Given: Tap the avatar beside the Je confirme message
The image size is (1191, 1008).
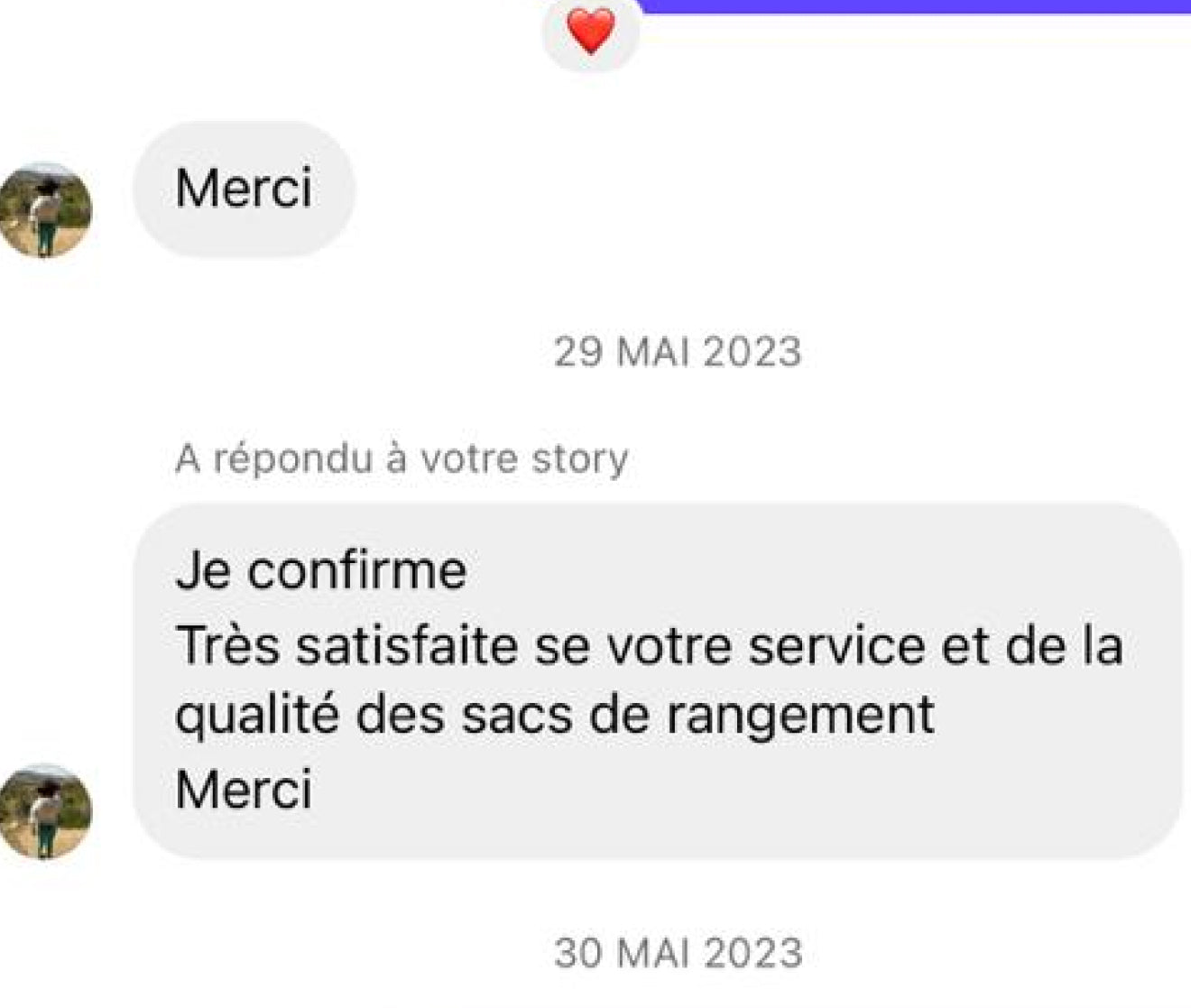Looking at the screenshot, I should point(45,810).
